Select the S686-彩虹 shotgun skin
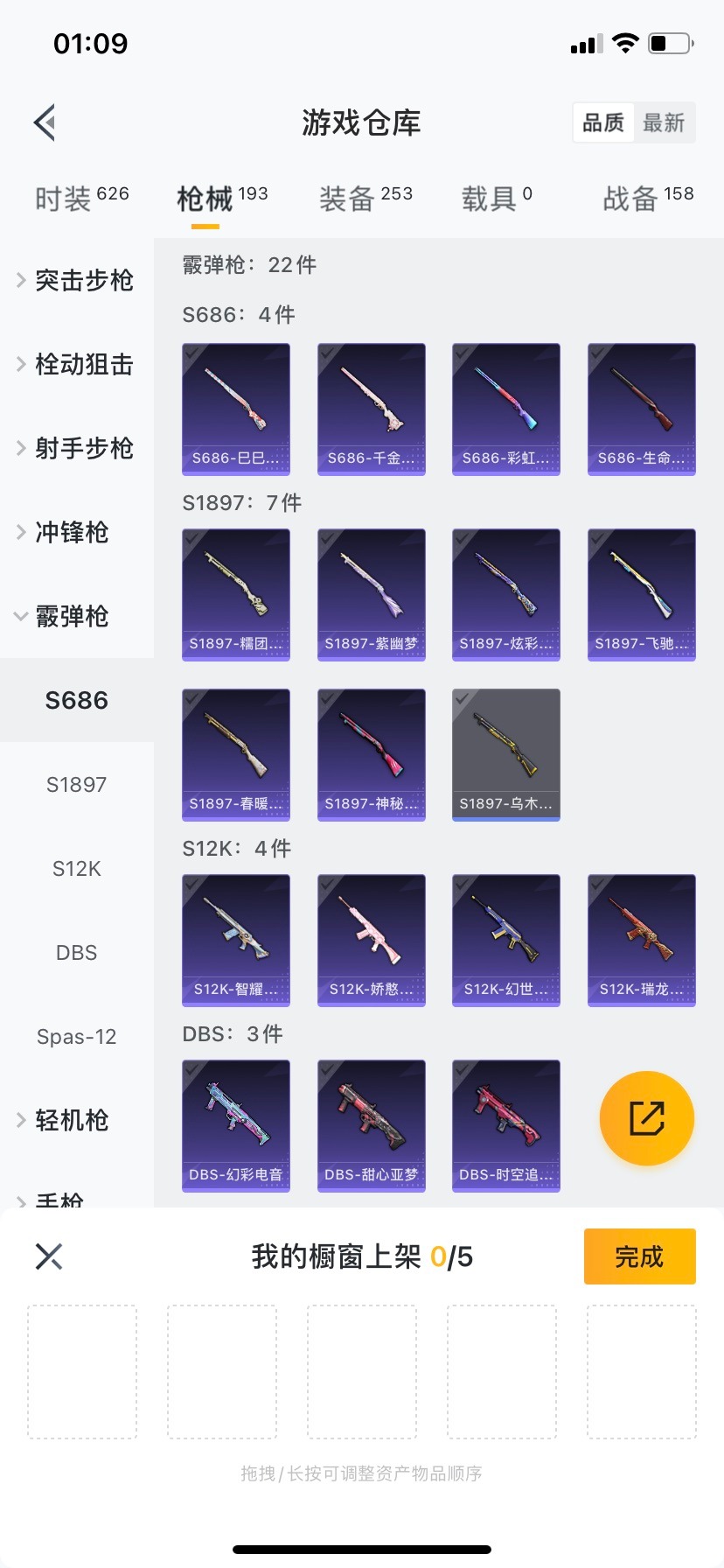724x1568 pixels. click(x=505, y=409)
